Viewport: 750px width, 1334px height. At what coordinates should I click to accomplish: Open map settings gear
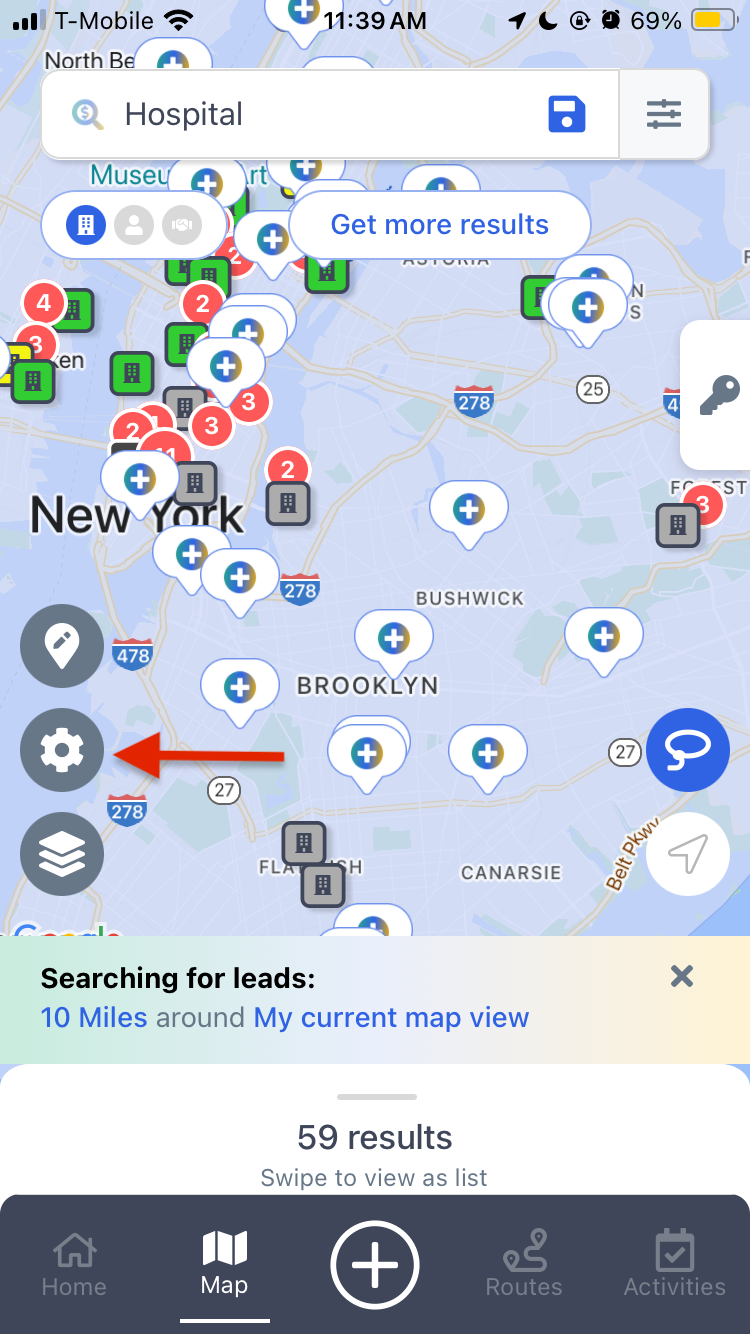(62, 750)
